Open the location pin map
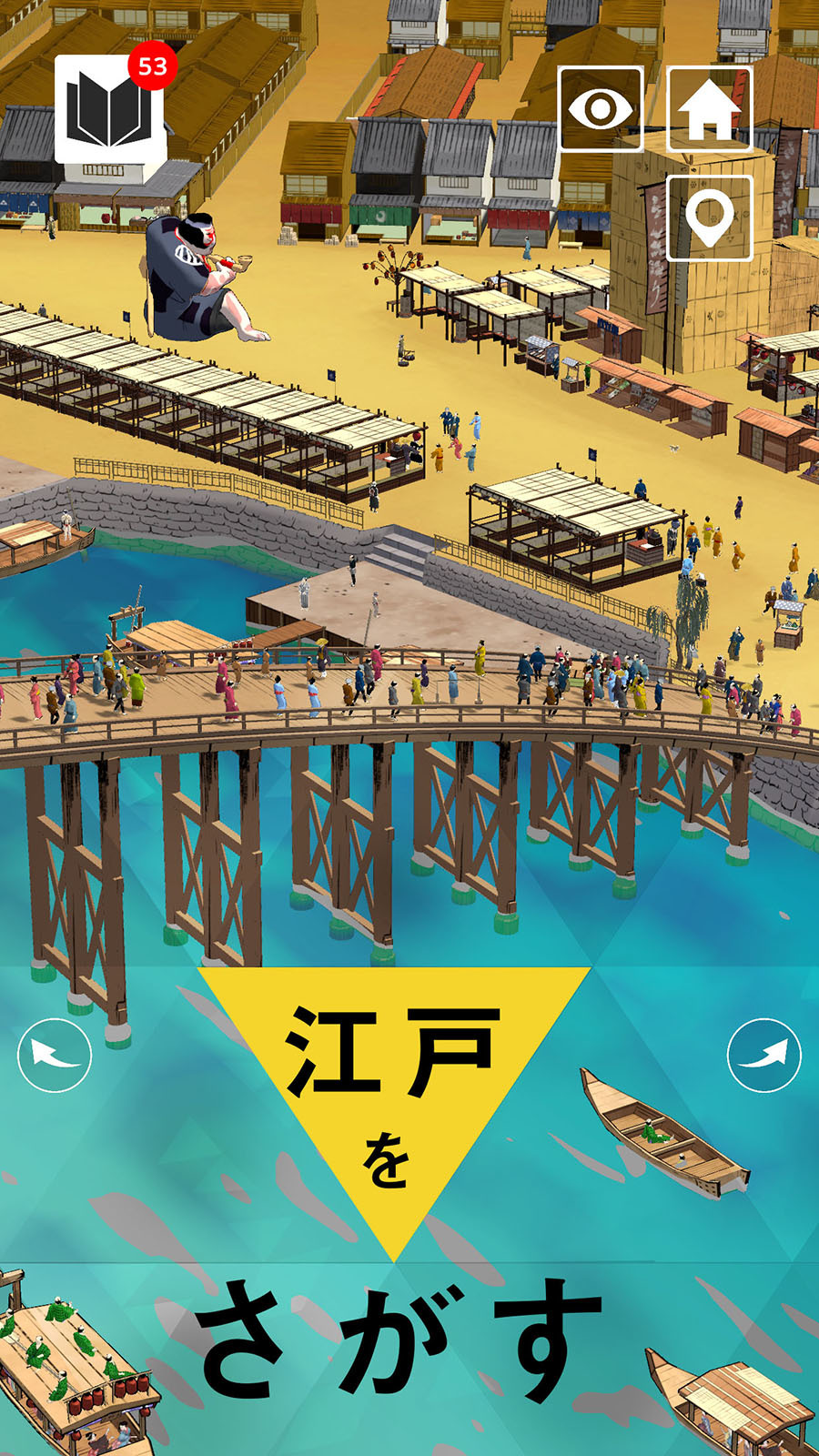Screen dimensions: 819x1456 tap(710, 218)
